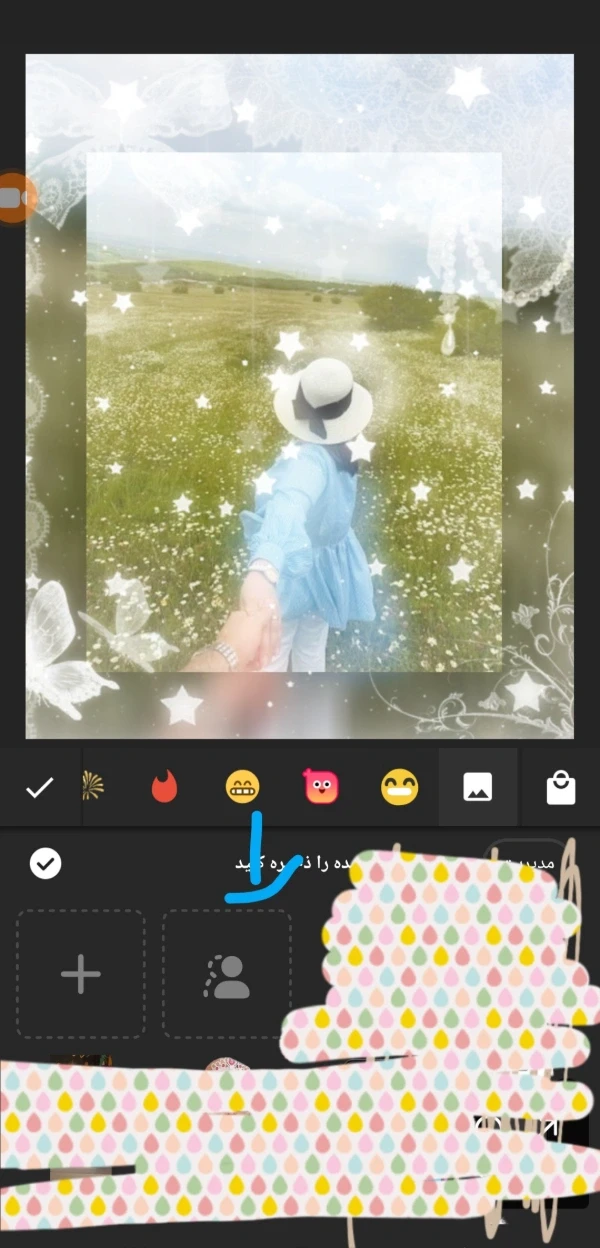Viewport: 600px width, 1248px height.
Task: Switch to the grinning emoji sticker tab
Action: tap(399, 788)
